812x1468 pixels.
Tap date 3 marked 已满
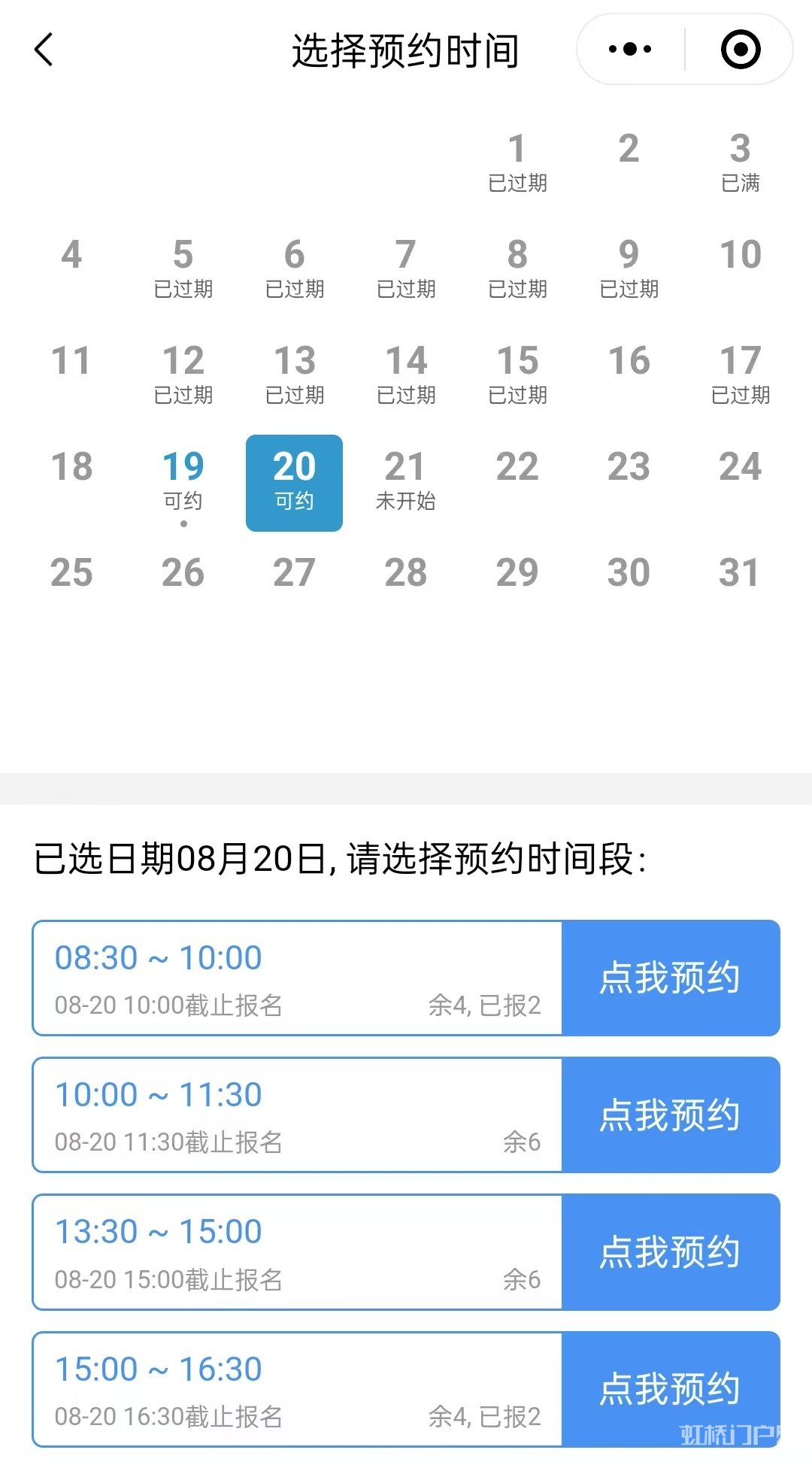740,162
